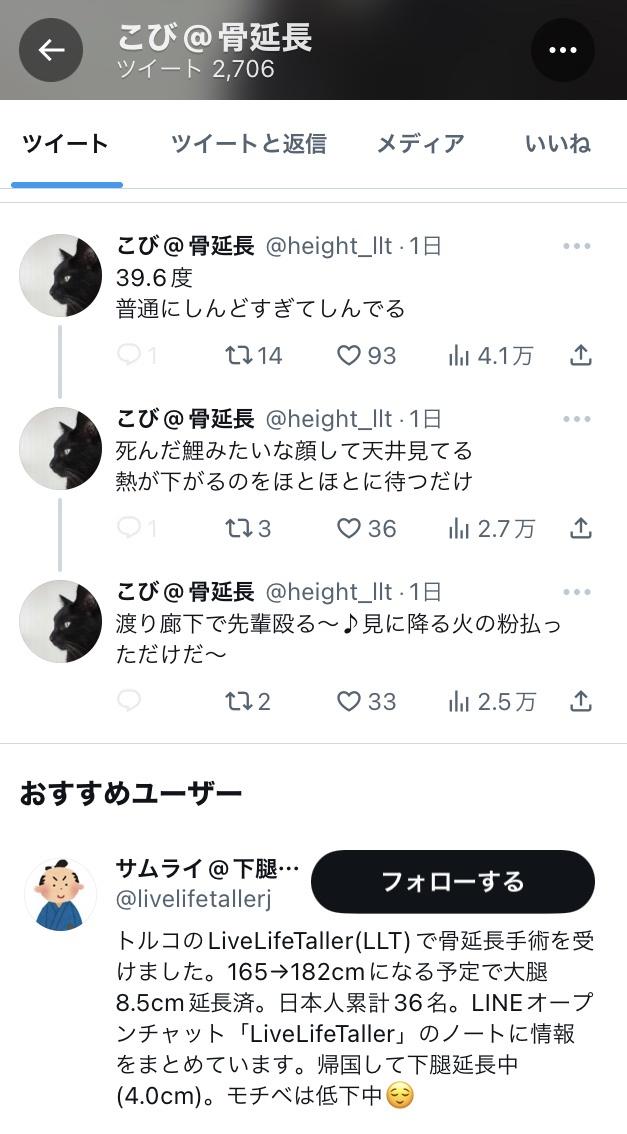Screen dimensions: 627x1134
Task: Switch to the ツイートと返信 tab
Action: 248,144
